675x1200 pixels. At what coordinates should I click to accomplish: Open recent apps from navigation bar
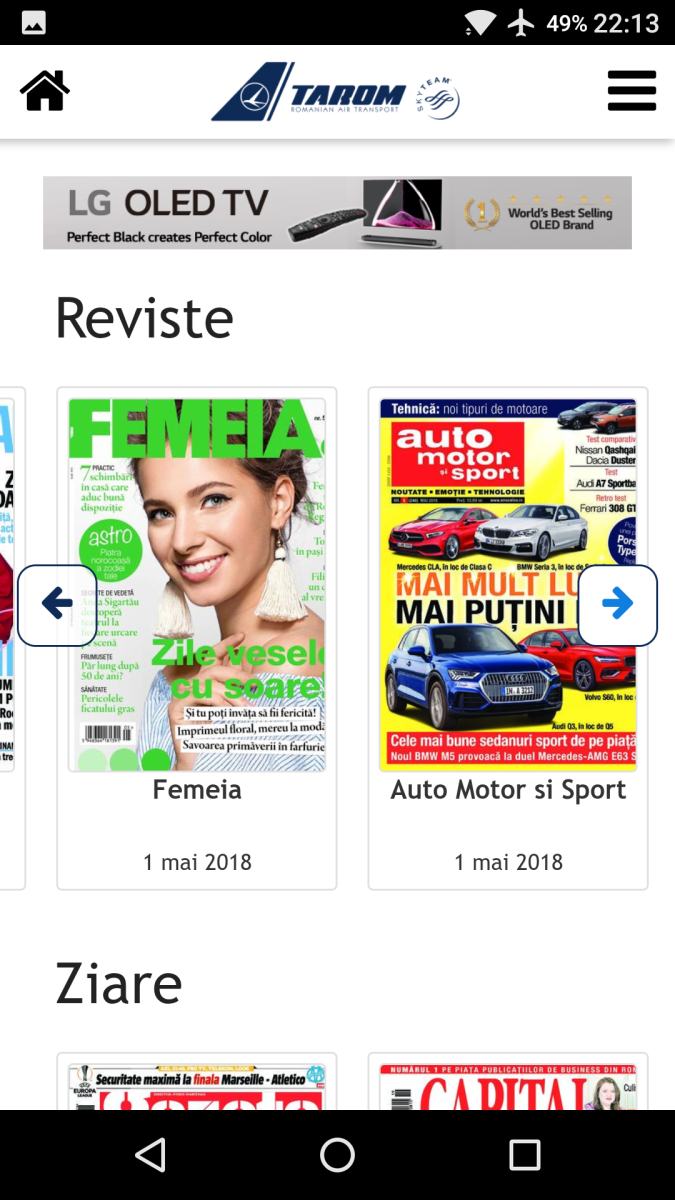[524, 1155]
